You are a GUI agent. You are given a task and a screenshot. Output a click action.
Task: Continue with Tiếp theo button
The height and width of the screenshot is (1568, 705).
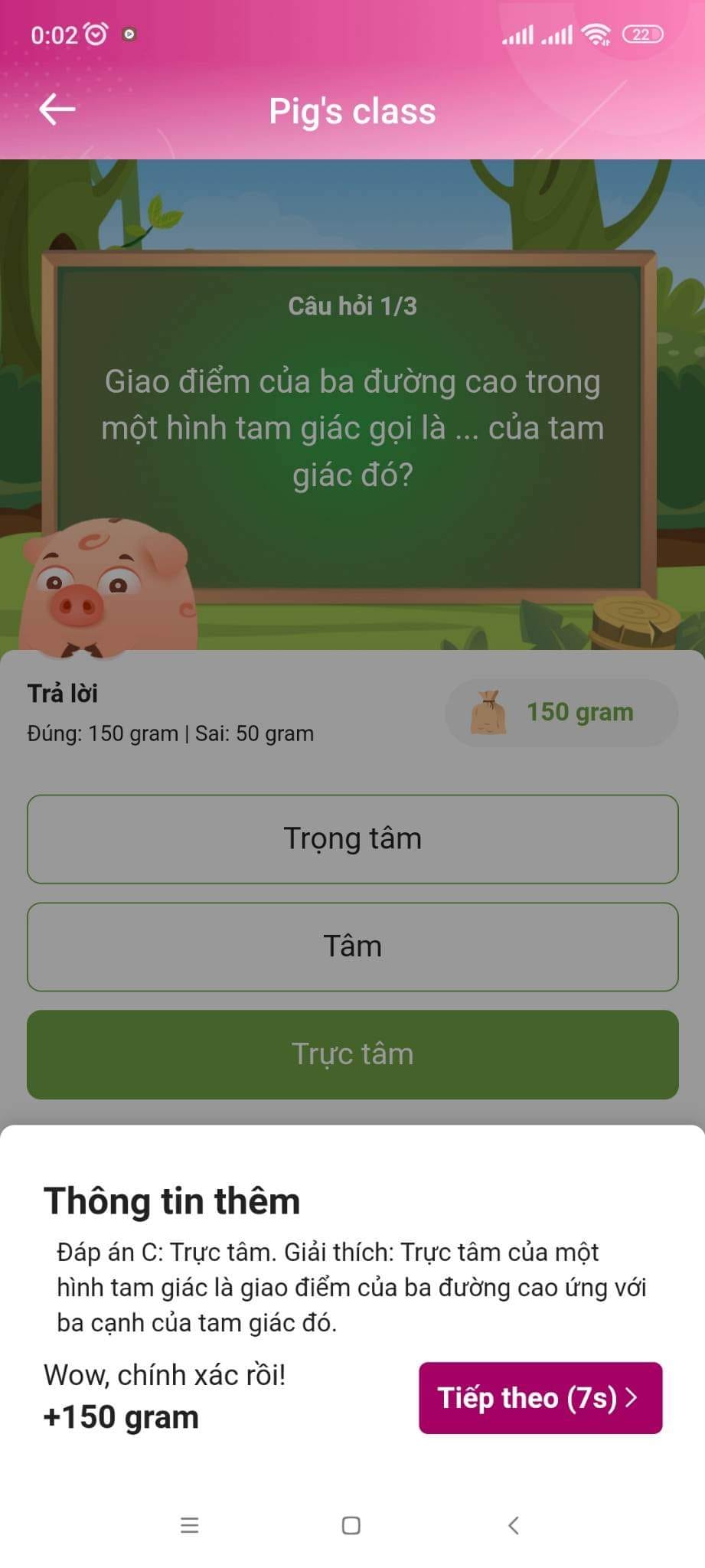click(x=540, y=1397)
